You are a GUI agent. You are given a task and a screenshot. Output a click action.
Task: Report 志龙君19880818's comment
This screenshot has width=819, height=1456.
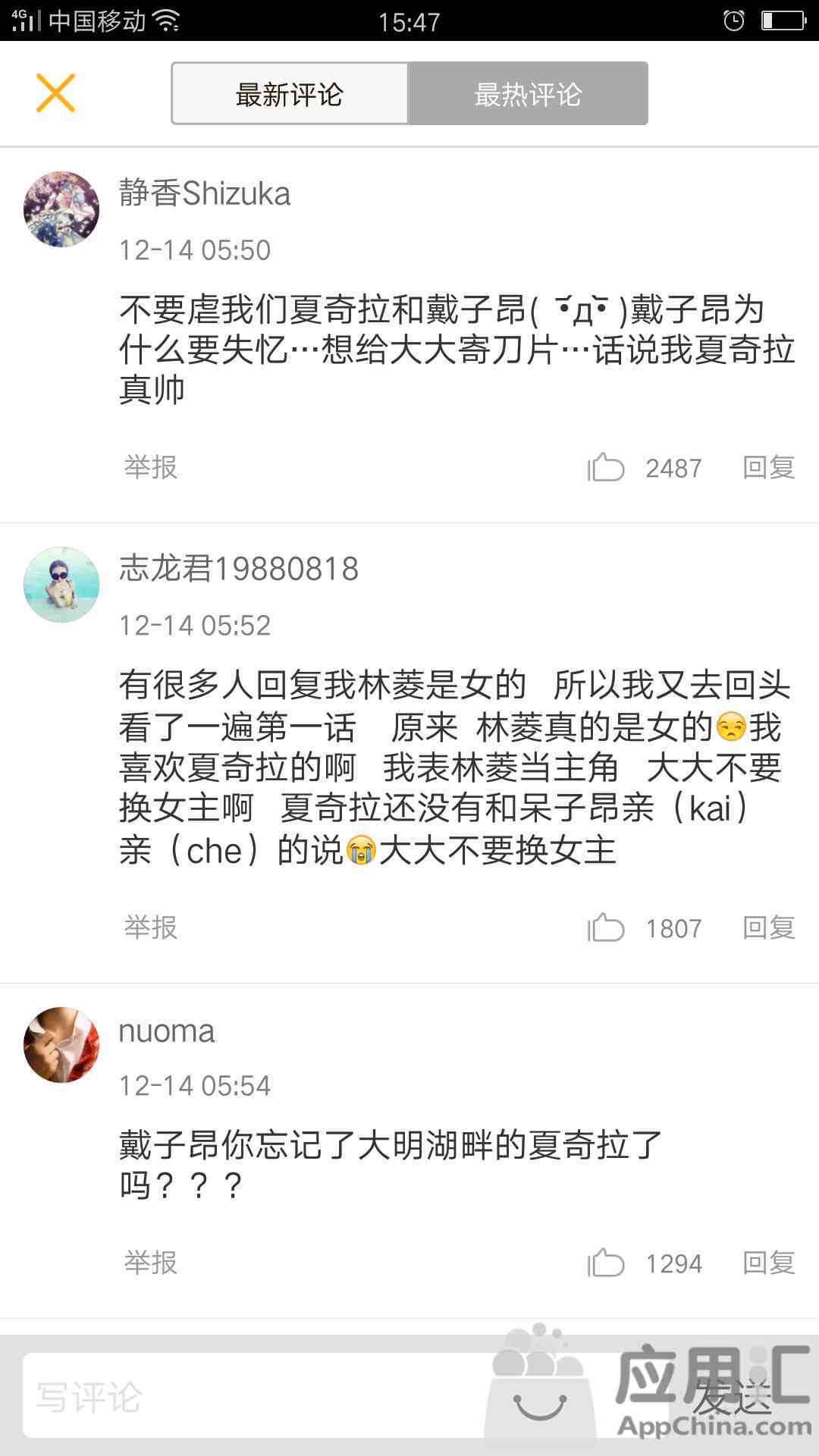click(x=151, y=927)
